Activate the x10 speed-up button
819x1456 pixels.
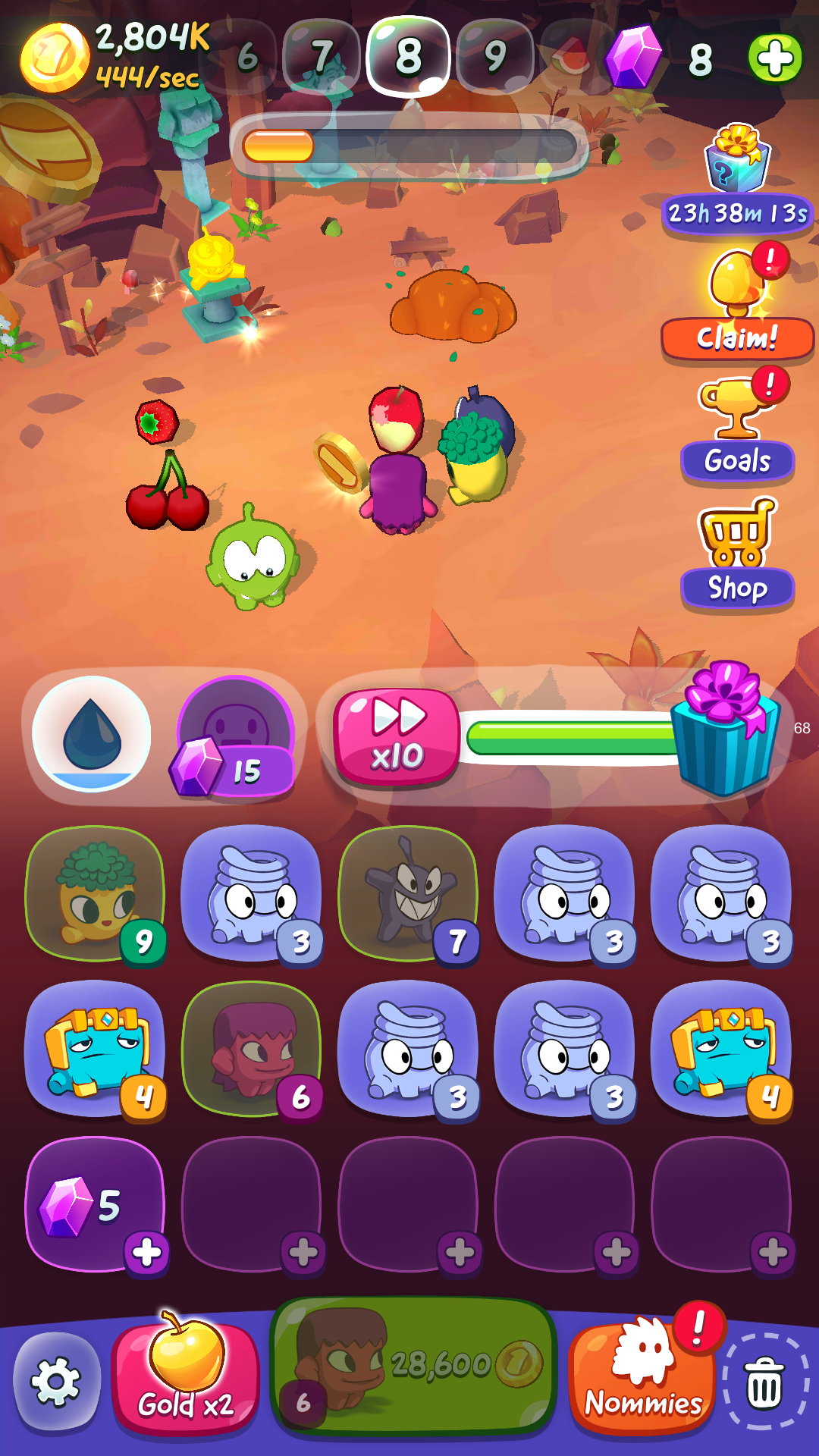(x=397, y=736)
